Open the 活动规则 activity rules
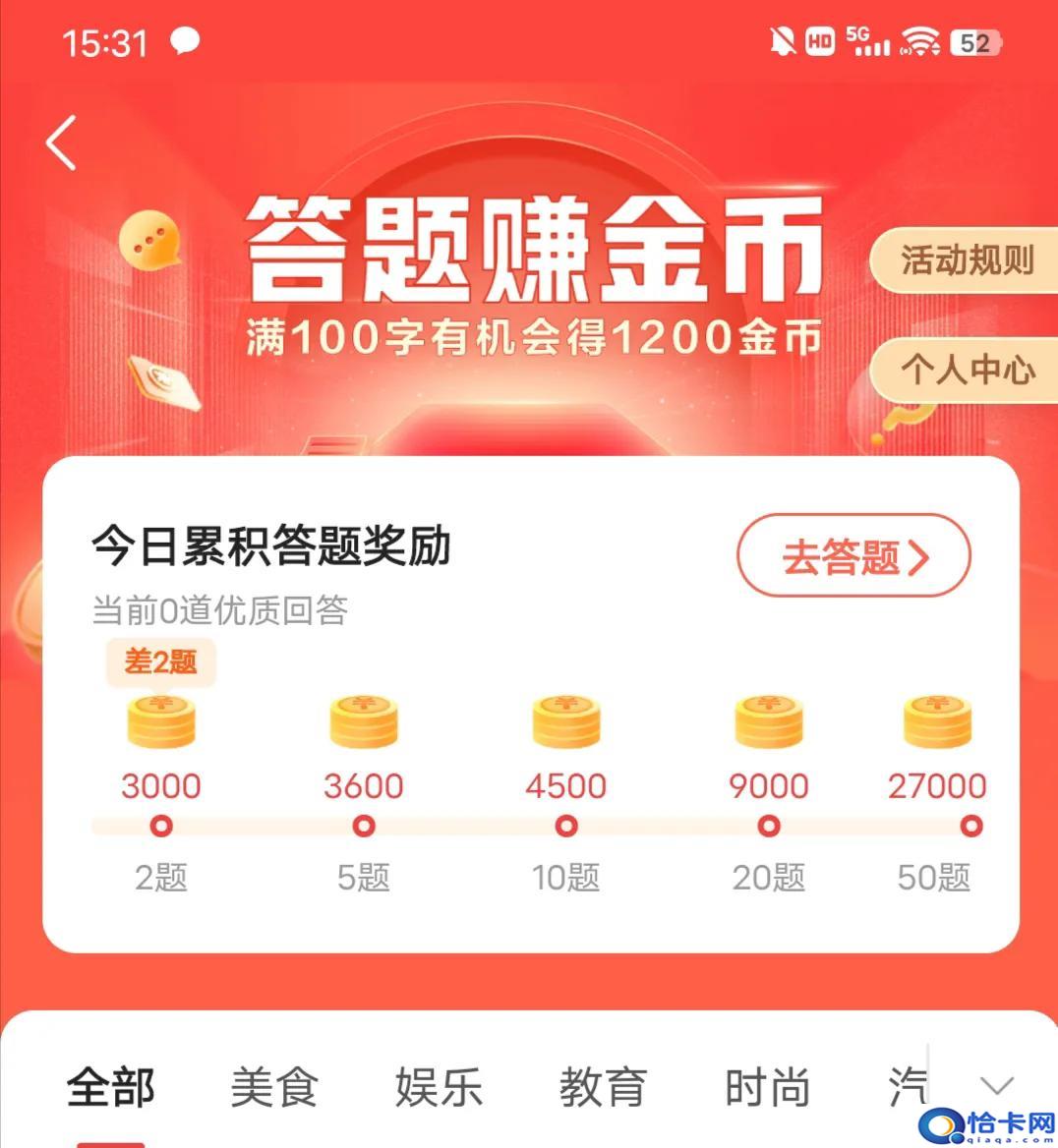 [x=967, y=261]
